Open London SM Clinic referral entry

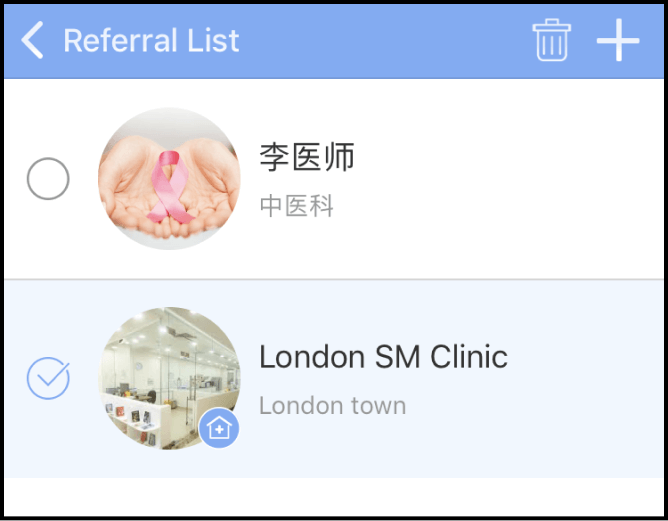400,378
